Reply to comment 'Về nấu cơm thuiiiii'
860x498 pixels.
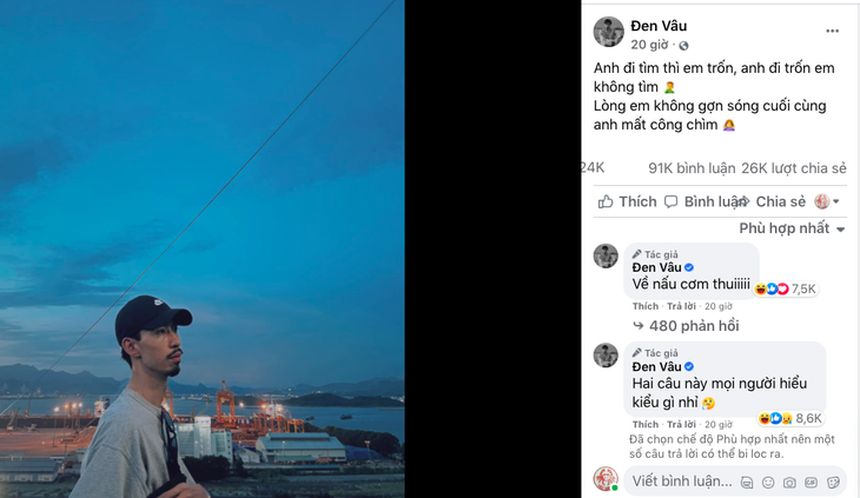coord(681,306)
